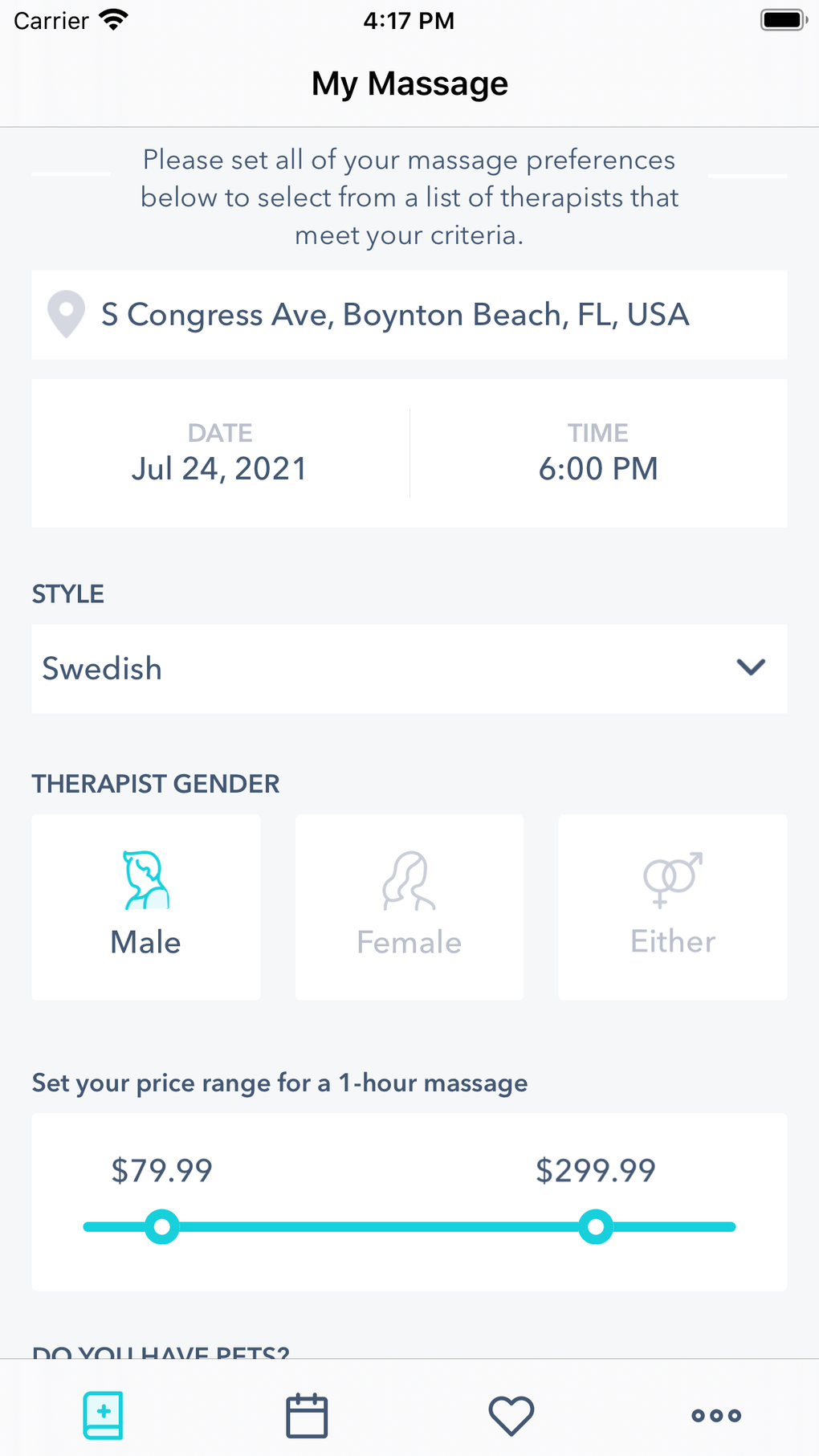Tap the $299.99 maximum price label
Screen dimensions: 819x1456
[596, 1171]
